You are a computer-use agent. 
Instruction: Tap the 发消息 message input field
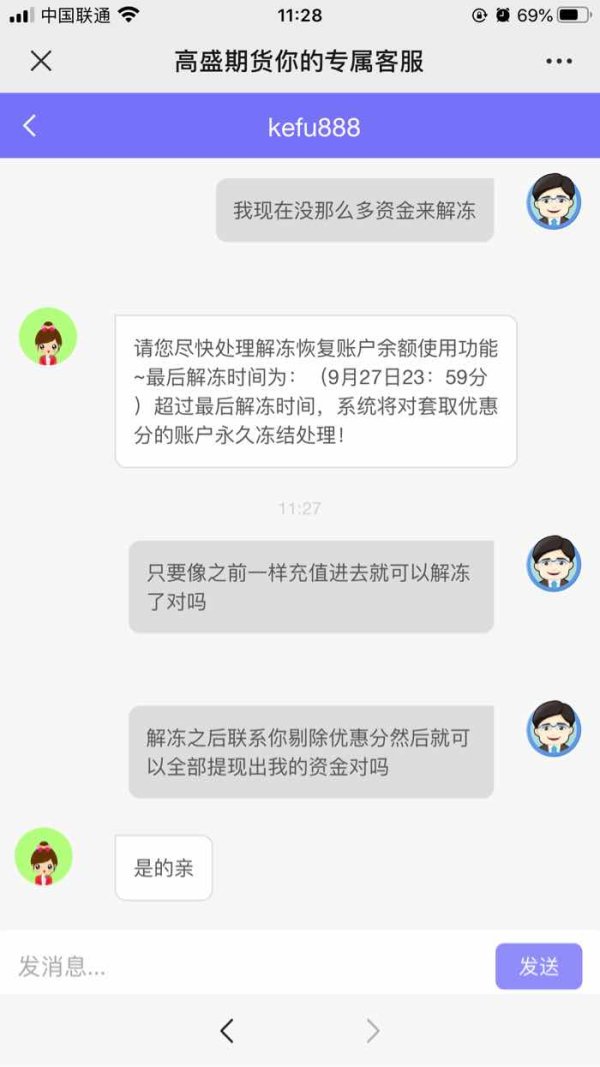[248, 966]
